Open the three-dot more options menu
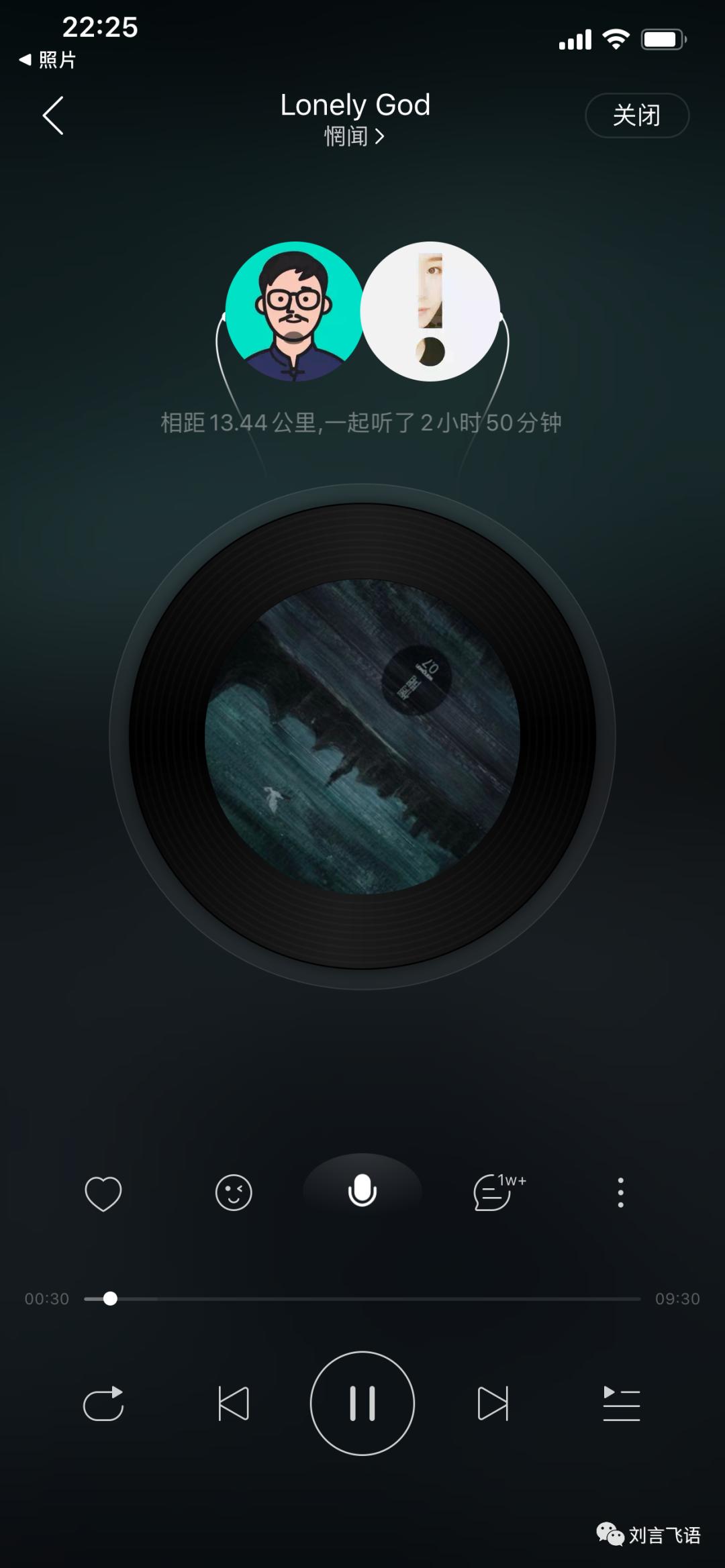725x1568 pixels. [620, 1193]
